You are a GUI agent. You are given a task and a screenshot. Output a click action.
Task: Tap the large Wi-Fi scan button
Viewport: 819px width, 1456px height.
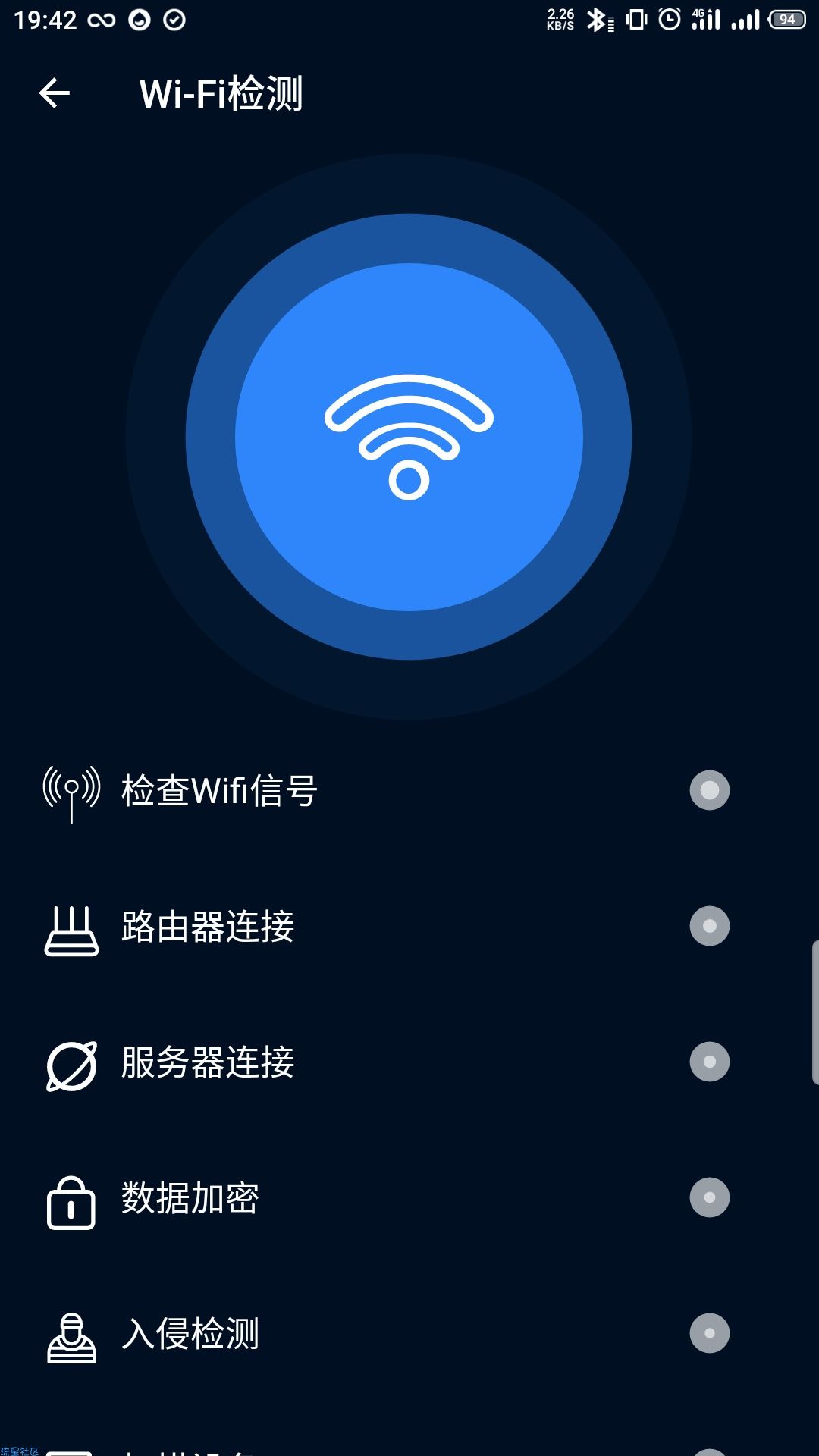click(x=409, y=437)
